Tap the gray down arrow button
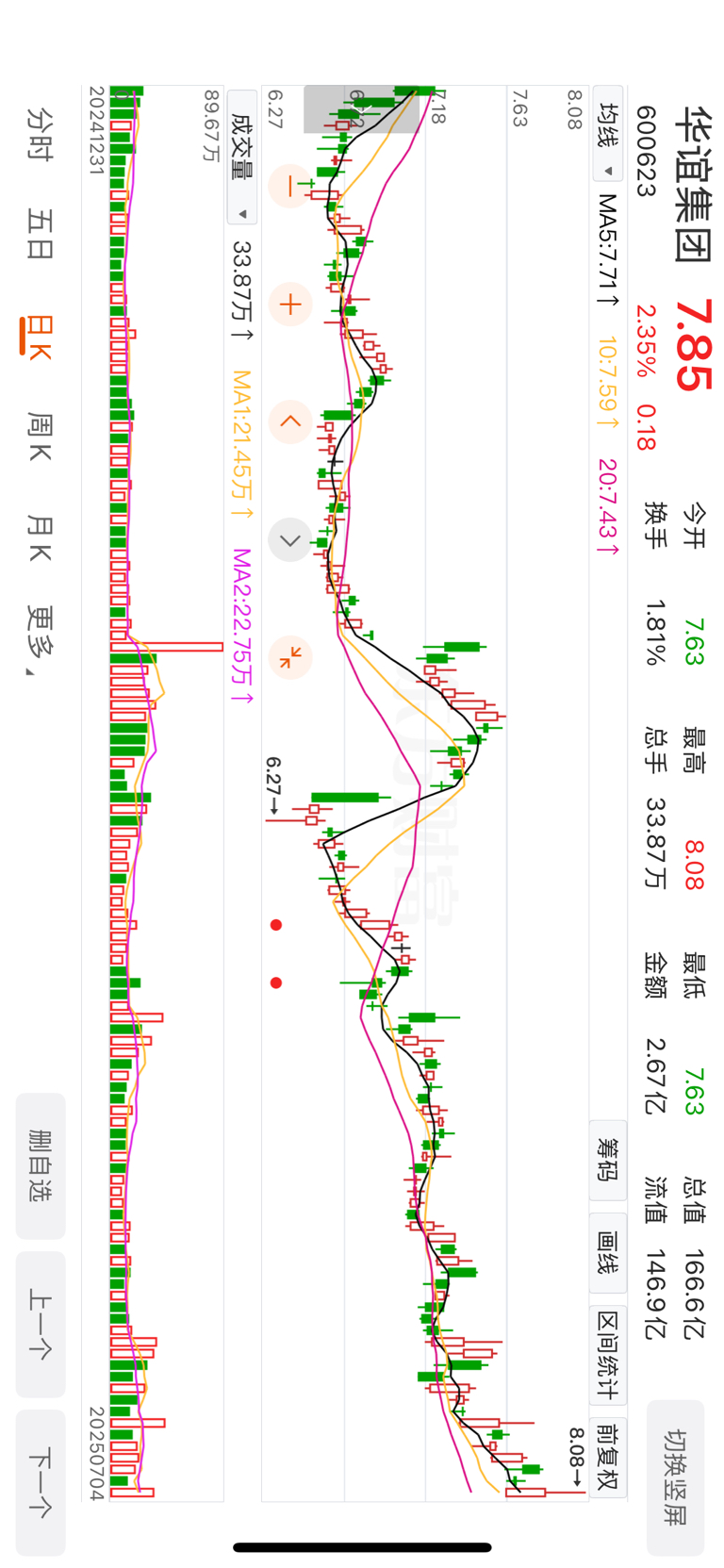The width and height of the screenshot is (724, 1568). 290,540
